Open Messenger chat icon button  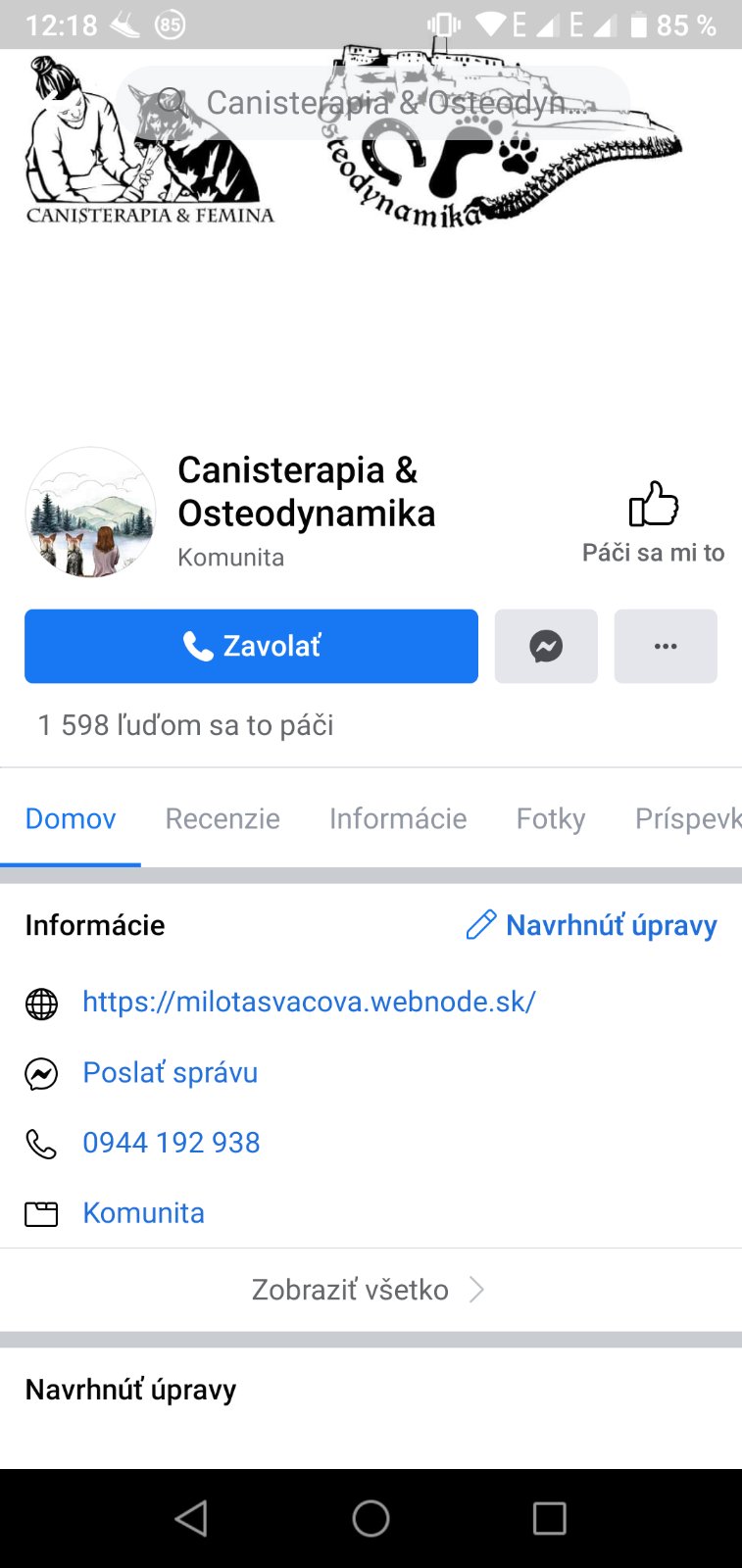point(546,646)
